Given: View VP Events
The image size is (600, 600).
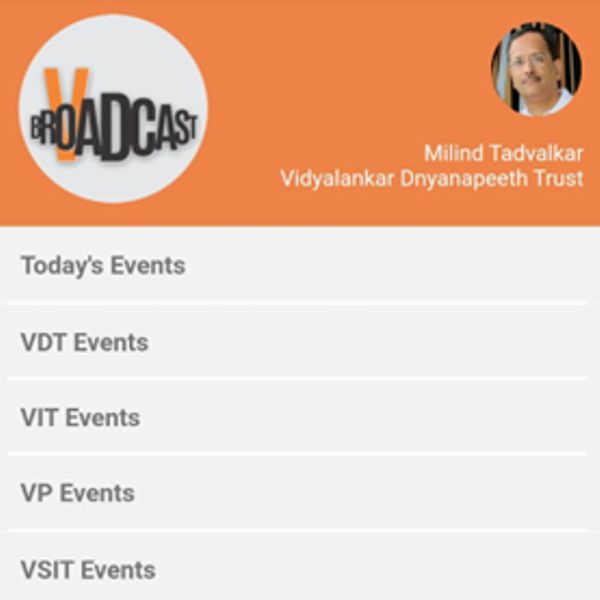Looking at the screenshot, I should pyautogui.click(x=78, y=494).
